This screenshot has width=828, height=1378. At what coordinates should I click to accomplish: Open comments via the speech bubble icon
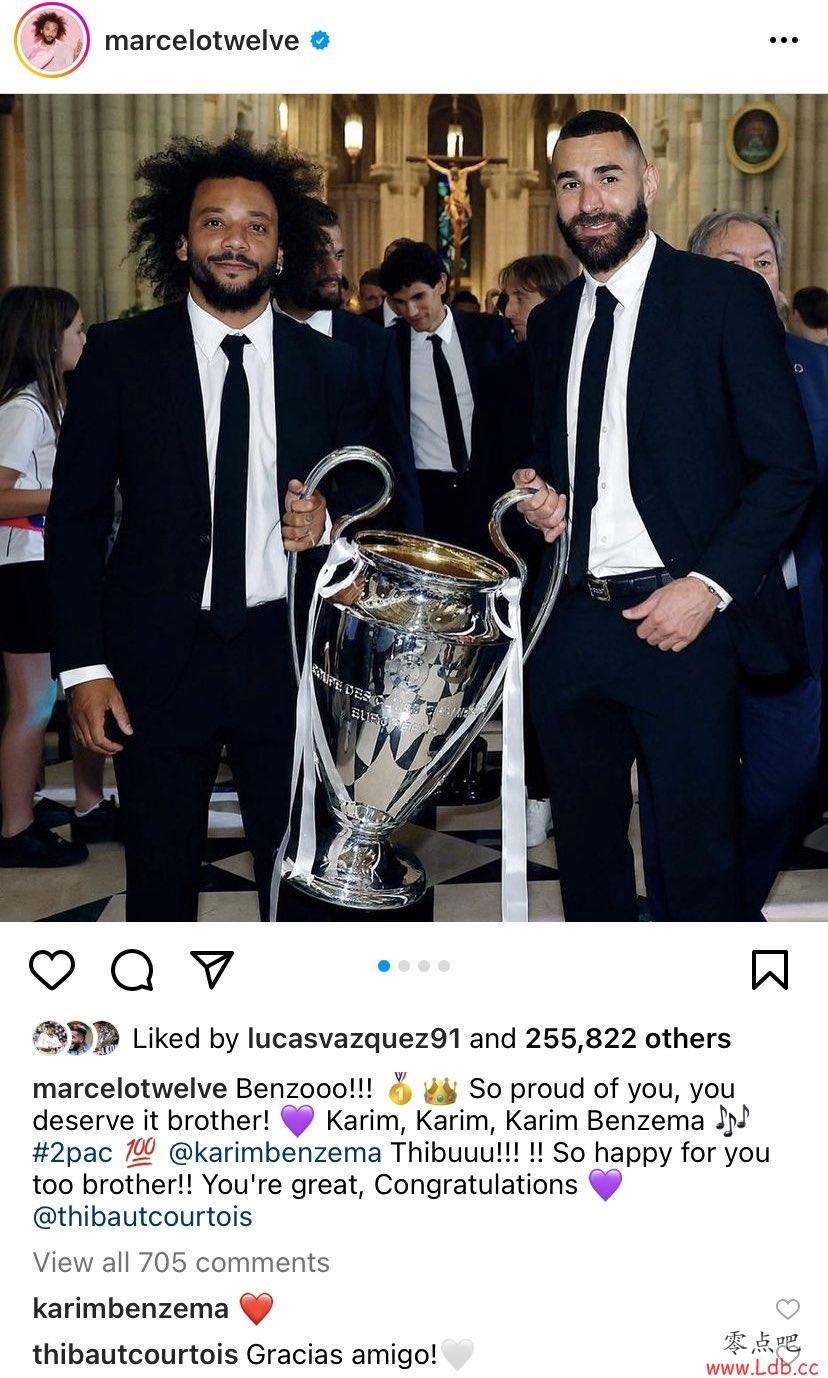tap(132, 969)
